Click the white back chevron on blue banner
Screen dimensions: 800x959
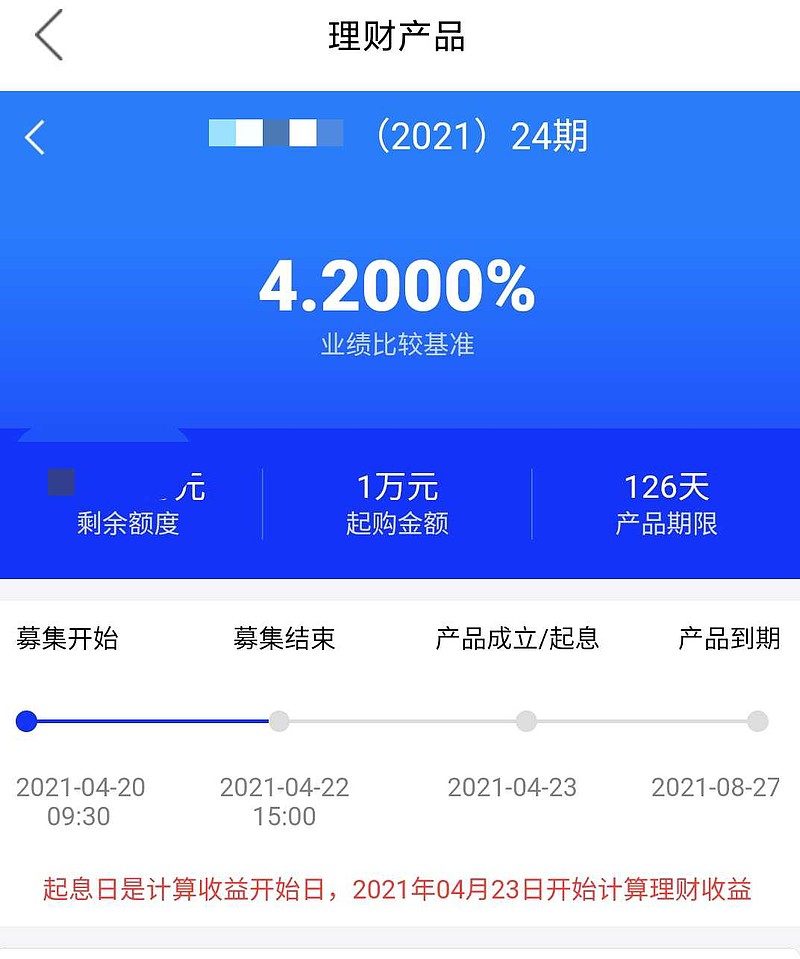(x=36, y=137)
